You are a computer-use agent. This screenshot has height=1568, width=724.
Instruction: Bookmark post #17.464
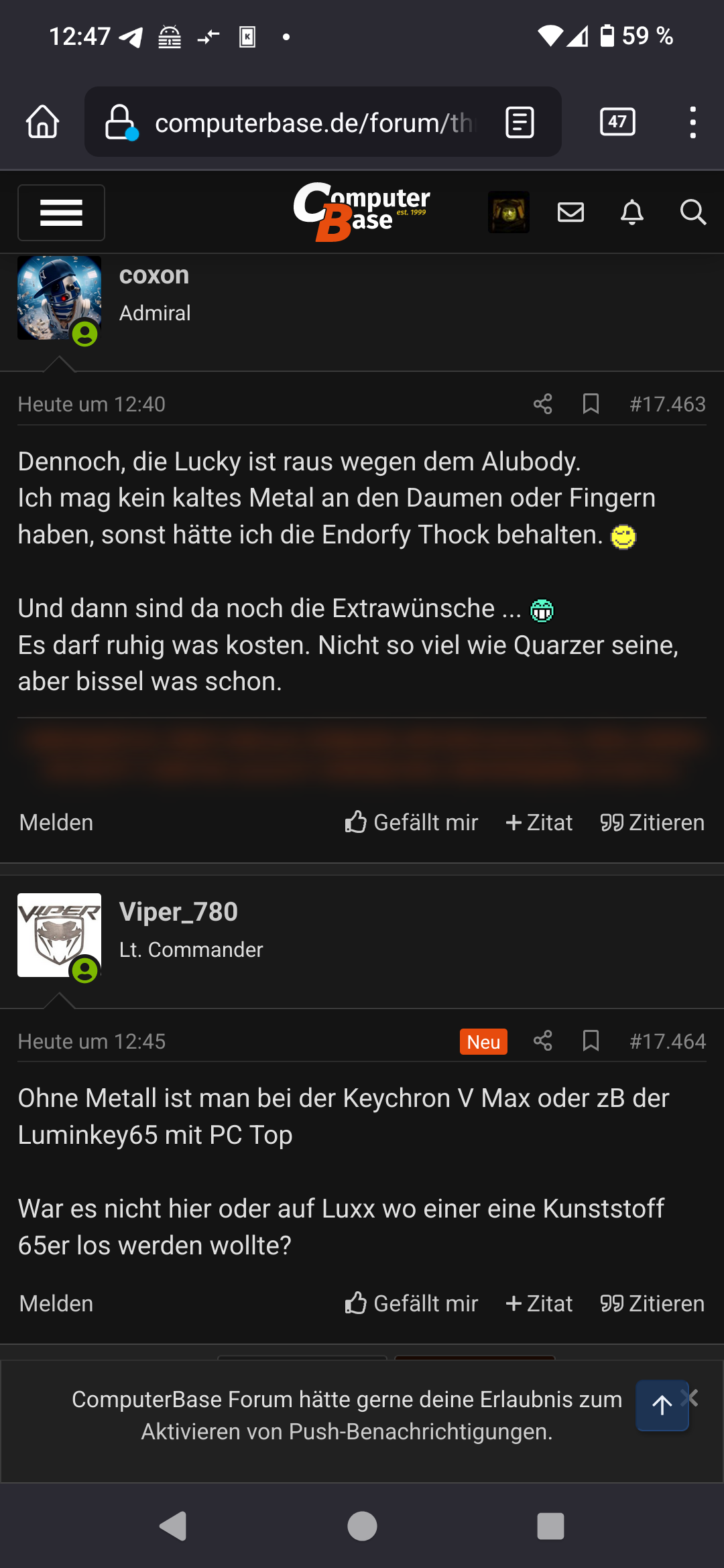click(x=591, y=1041)
